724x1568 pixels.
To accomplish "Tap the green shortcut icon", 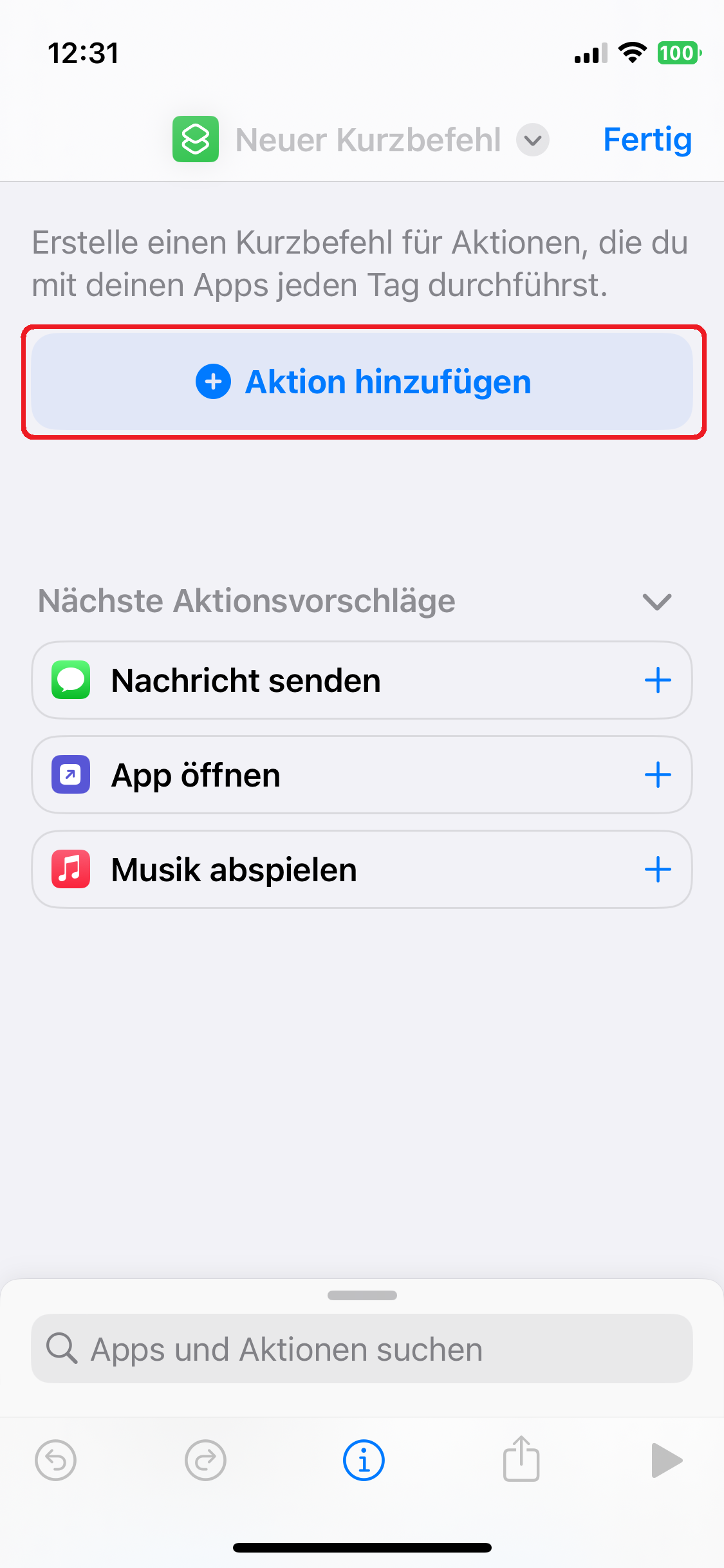I will coord(196,139).
